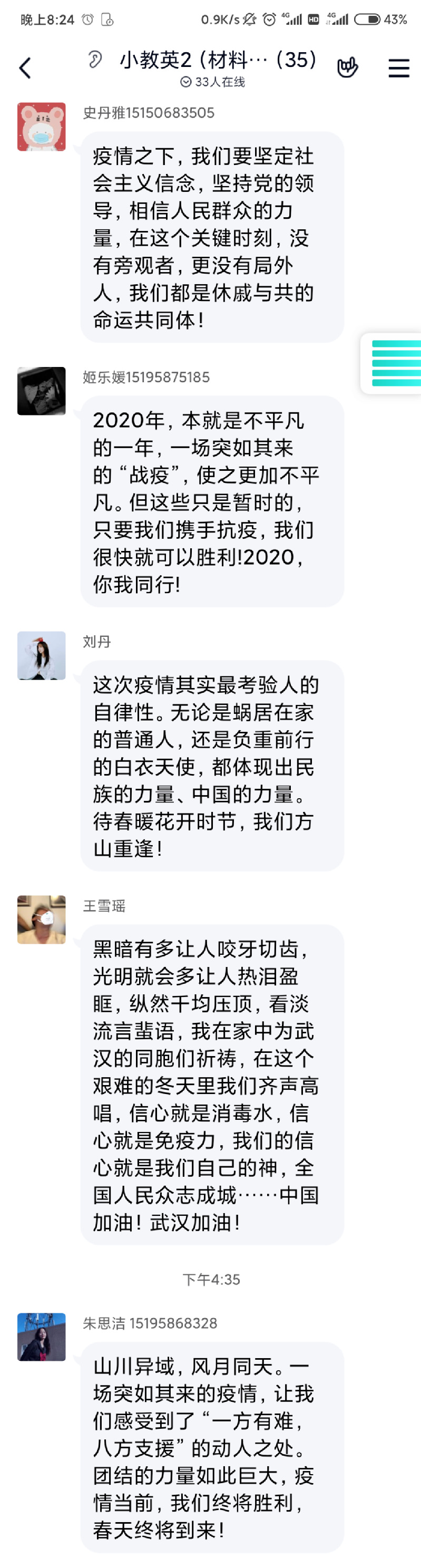Tap 朱思洁's profile avatar
This screenshot has height=1568, width=421.
point(42,1337)
